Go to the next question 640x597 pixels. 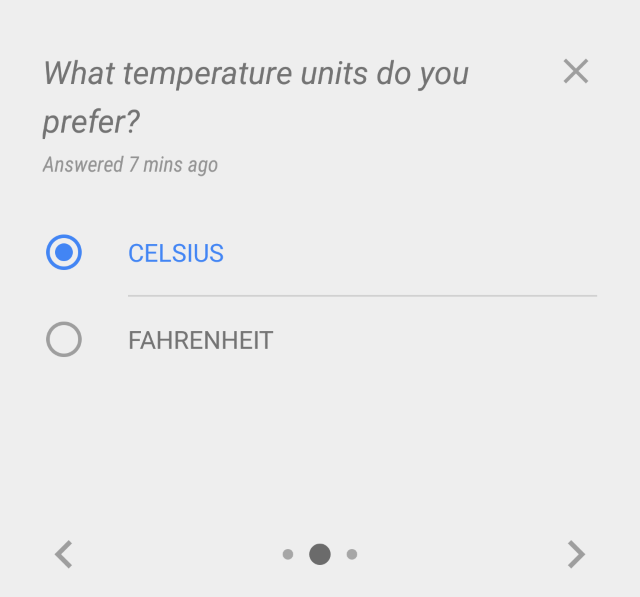click(576, 553)
